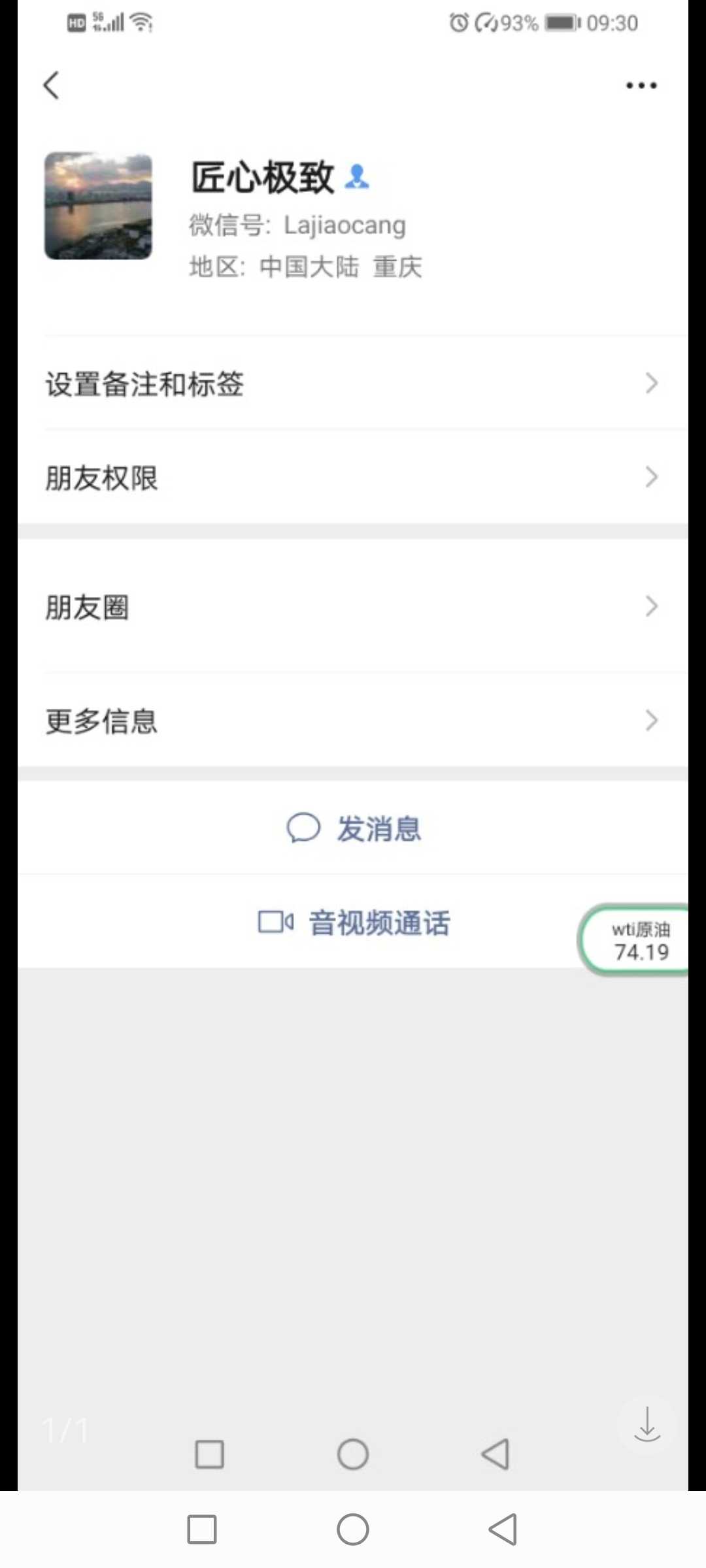The width and height of the screenshot is (706, 1568).
Task: Start 音视频通话 call
Action: (353, 923)
